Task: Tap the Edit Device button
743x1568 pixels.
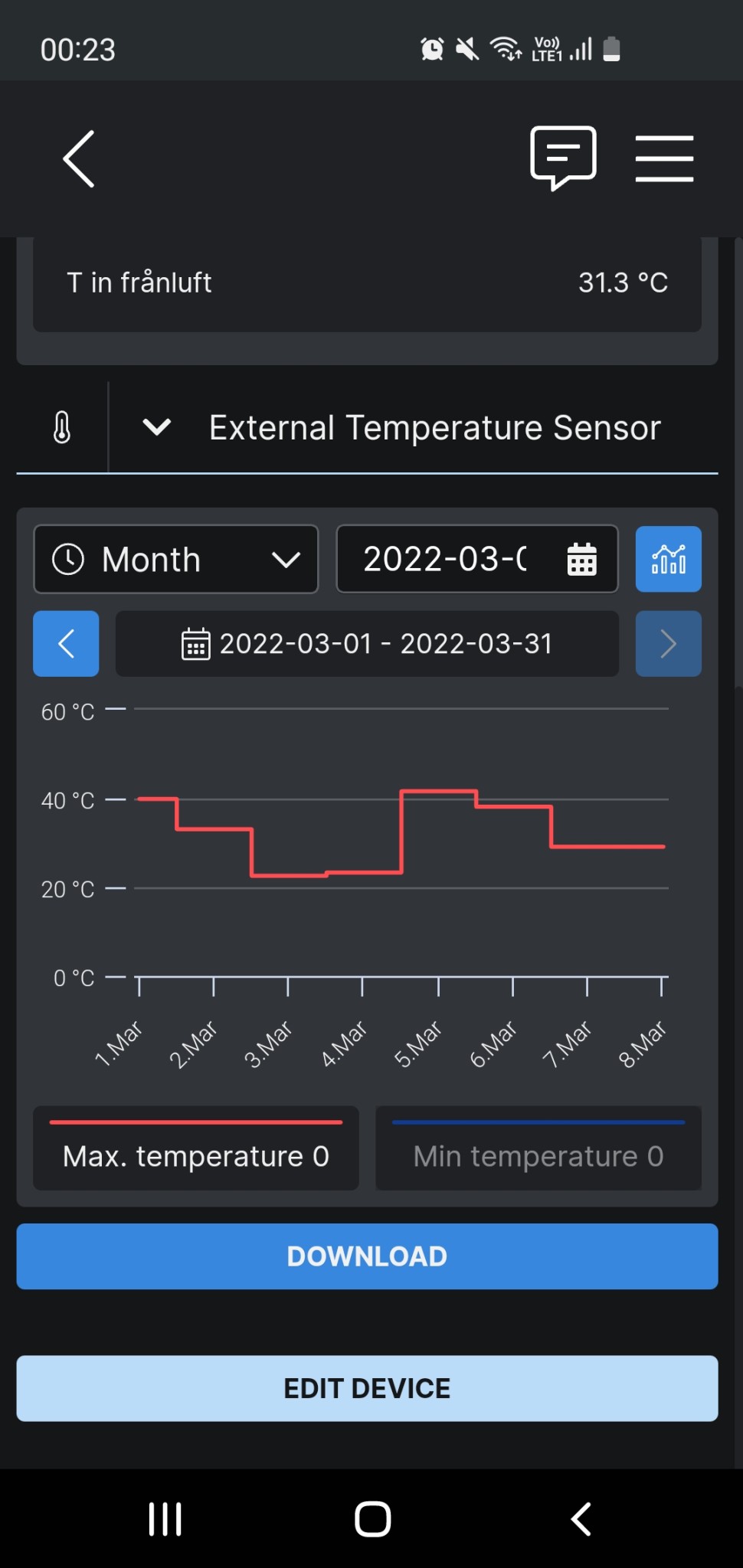Action: click(367, 1388)
